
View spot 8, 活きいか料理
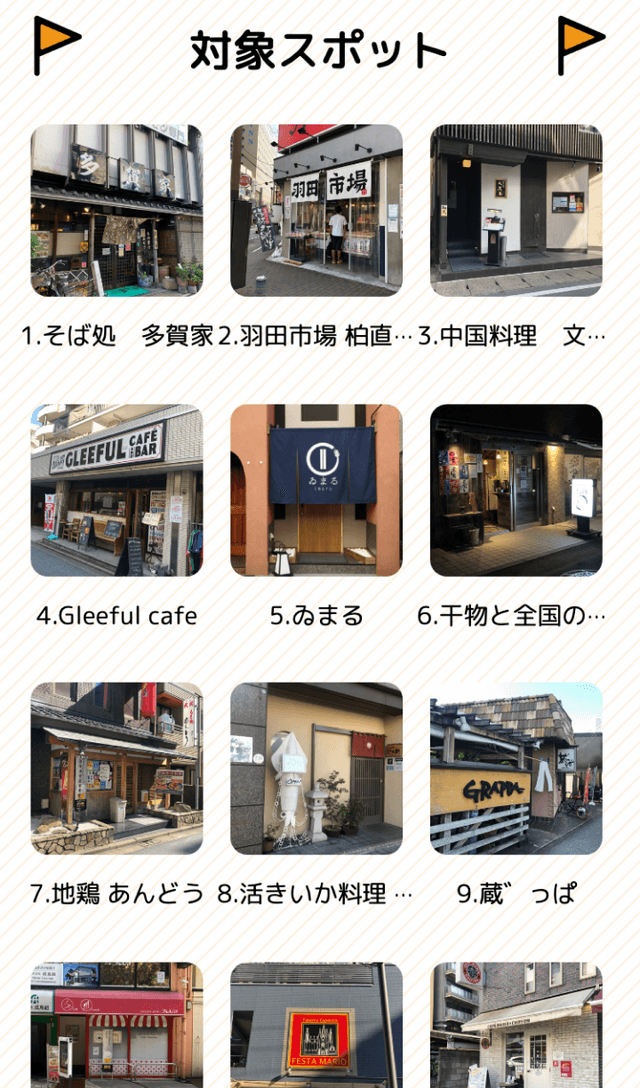[x=316, y=768]
